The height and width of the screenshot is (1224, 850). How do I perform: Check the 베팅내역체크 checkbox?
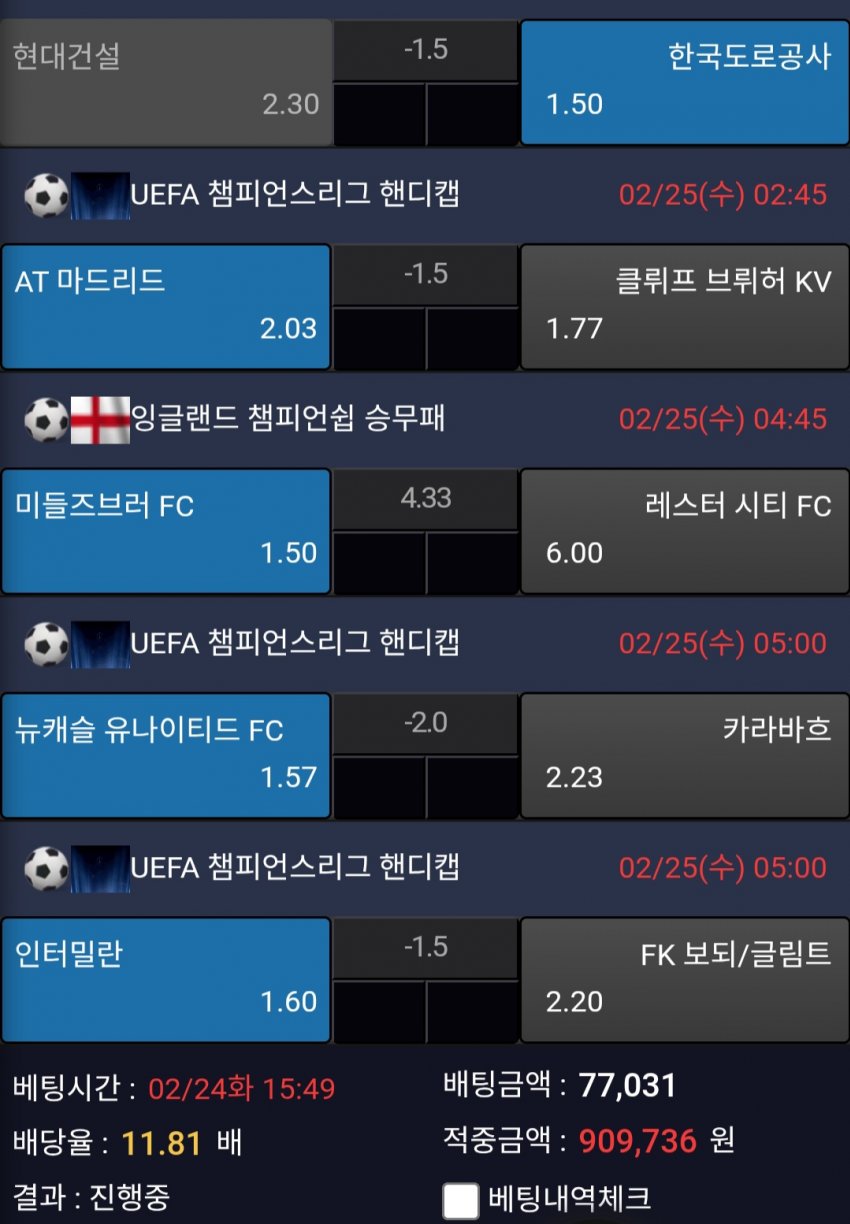click(x=461, y=1200)
